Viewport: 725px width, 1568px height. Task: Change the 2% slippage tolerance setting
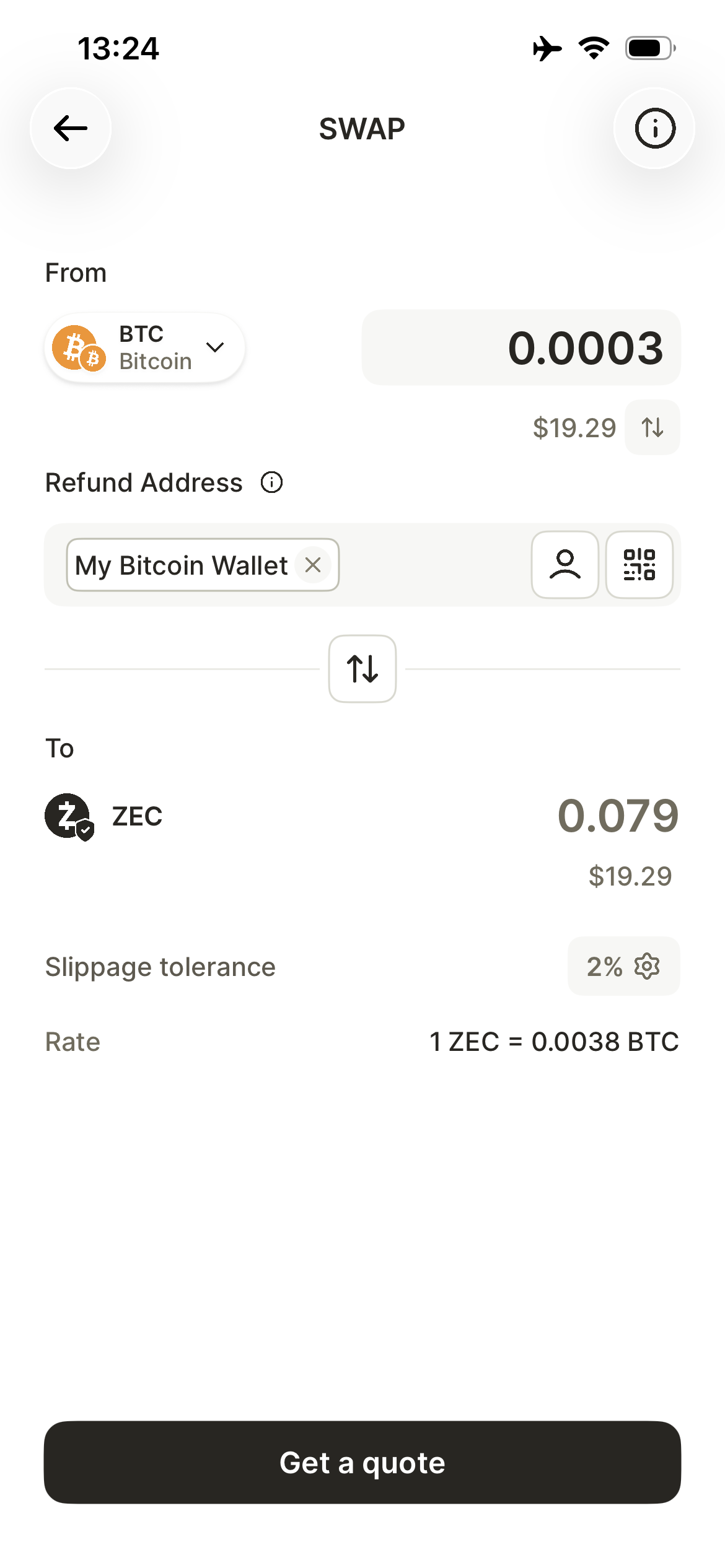click(x=623, y=966)
